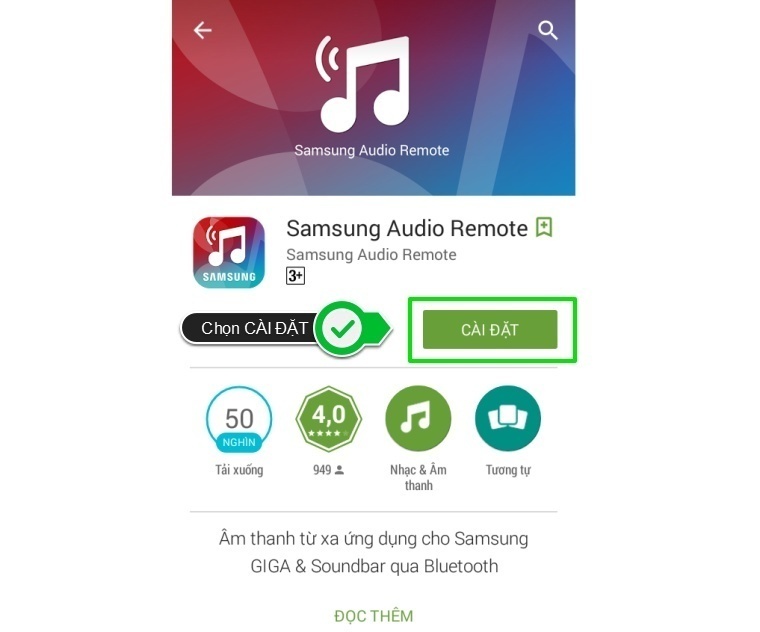760x632 pixels.
Task: Add Samsung Audio Remote to wishlist
Action: point(544,228)
